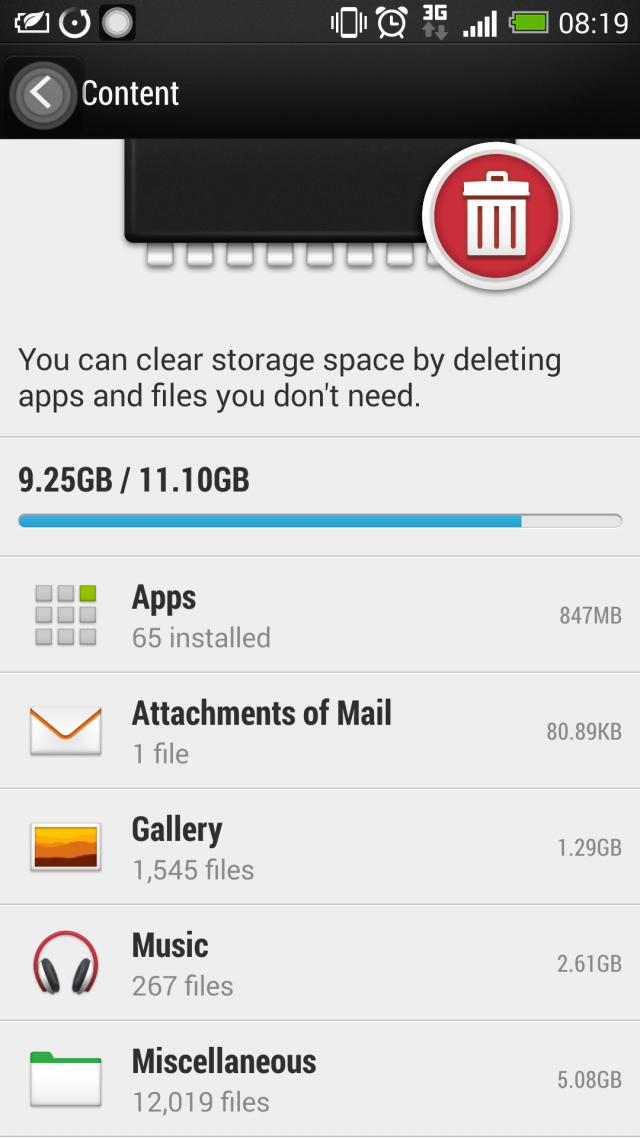The image size is (640, 1138).
Task: Open Attachments of Mail storage row
Action: [320, 731]
